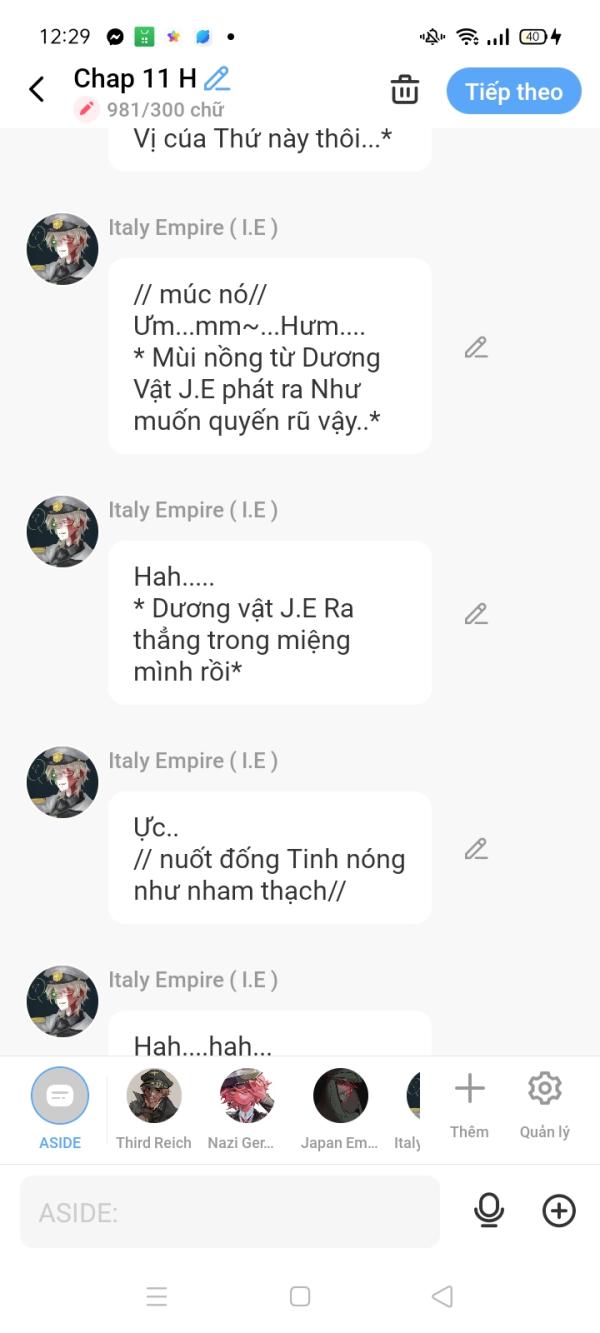Edit the chapter title Chap 11 H
600x1333 pixels.
[217, 78]
